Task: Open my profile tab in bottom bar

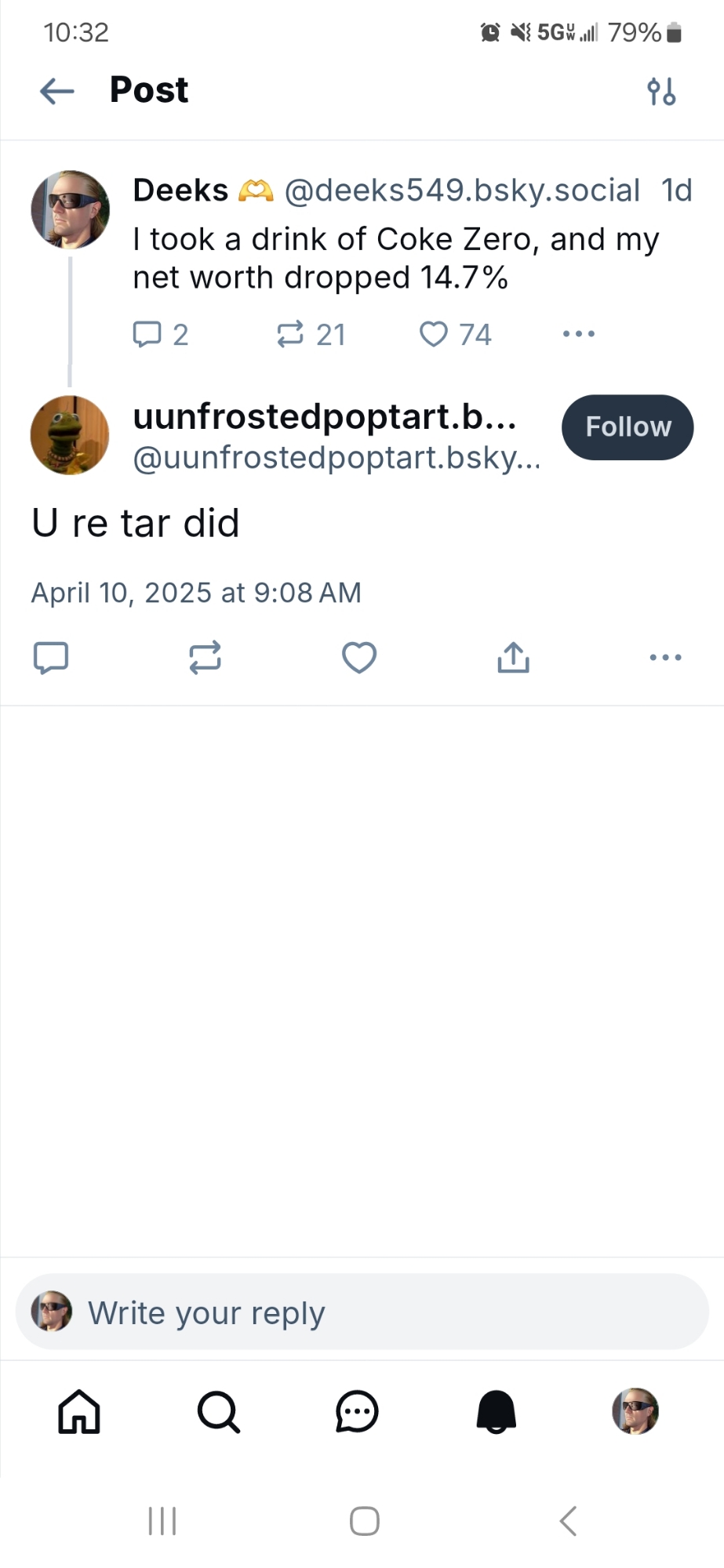Action: [635, 1412]
